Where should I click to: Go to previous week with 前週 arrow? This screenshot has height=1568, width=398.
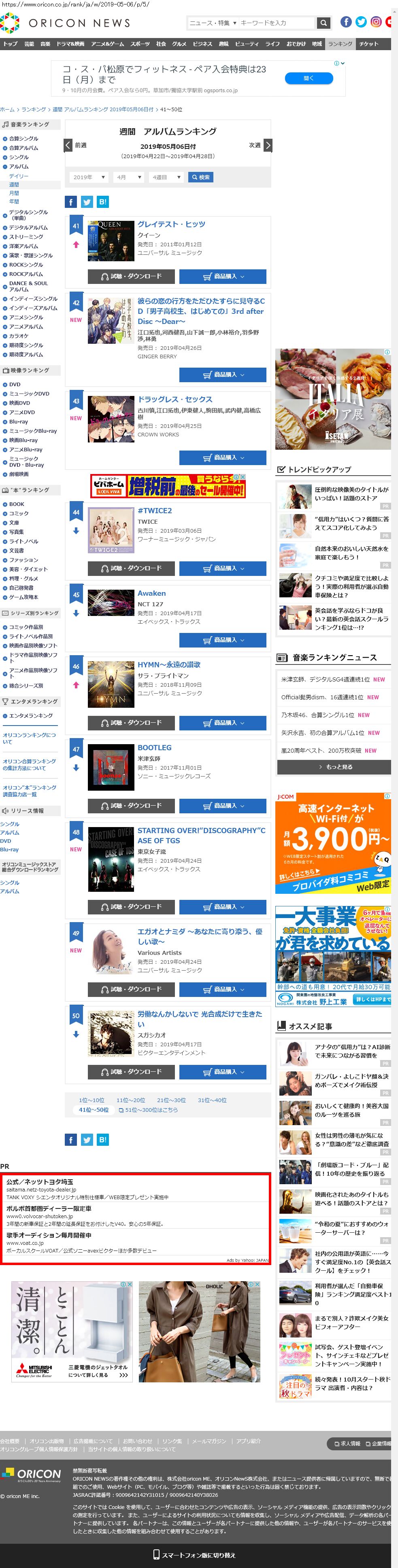click(68, 145)
